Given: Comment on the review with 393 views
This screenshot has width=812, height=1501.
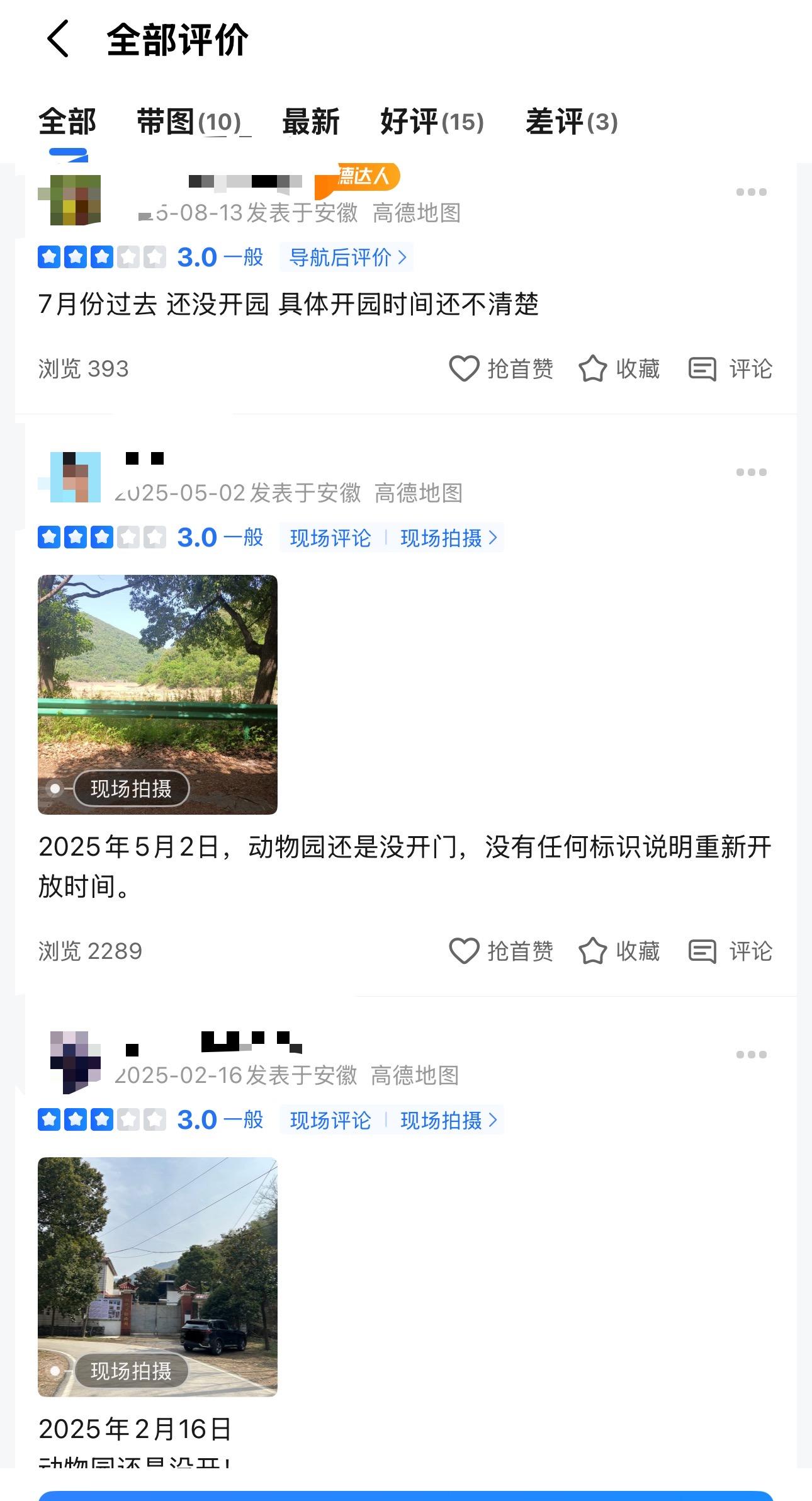Looking at the screenshot, I should [x=730, y=369].
